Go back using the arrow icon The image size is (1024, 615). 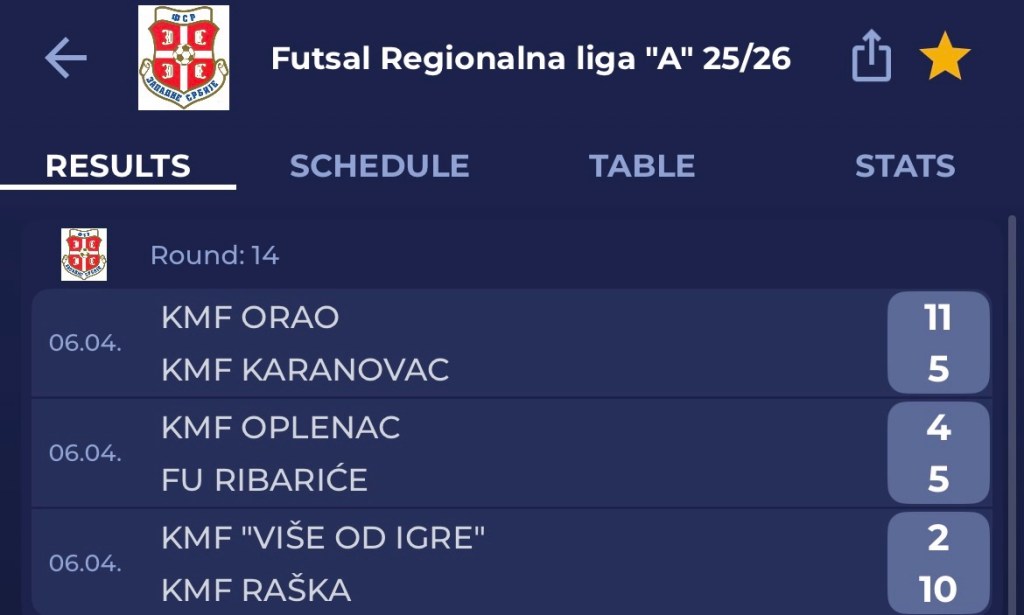click(x=66, y=59)
